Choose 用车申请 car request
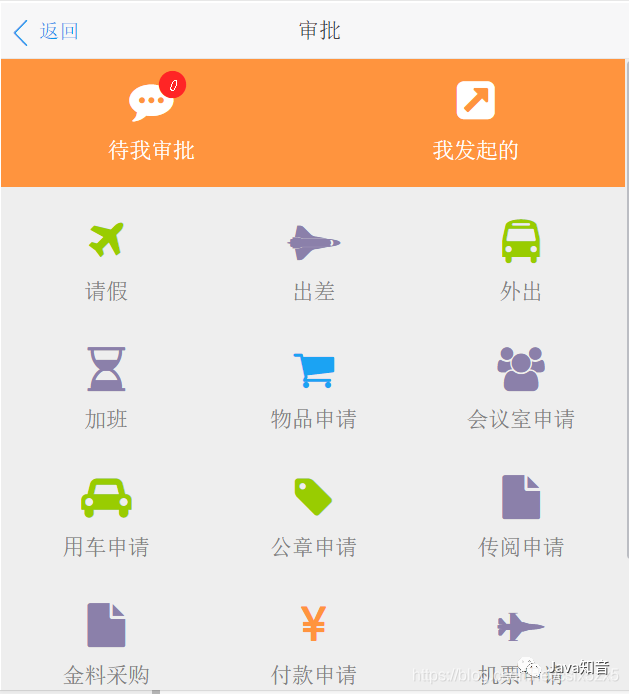The width and height of the screenshot is (629, 694). pyautogui.click(x=106, y=516)
